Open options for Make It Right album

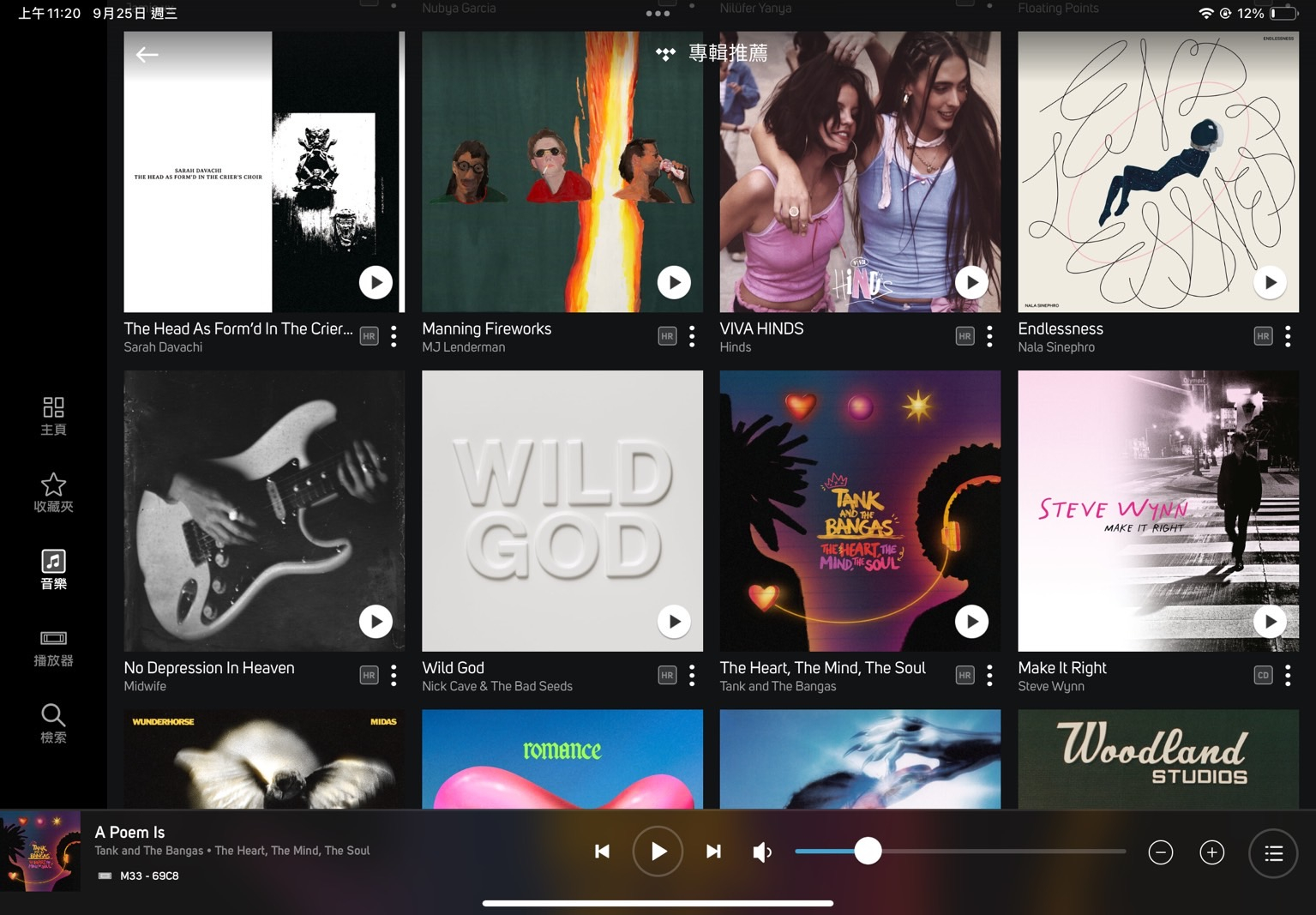1288,675
